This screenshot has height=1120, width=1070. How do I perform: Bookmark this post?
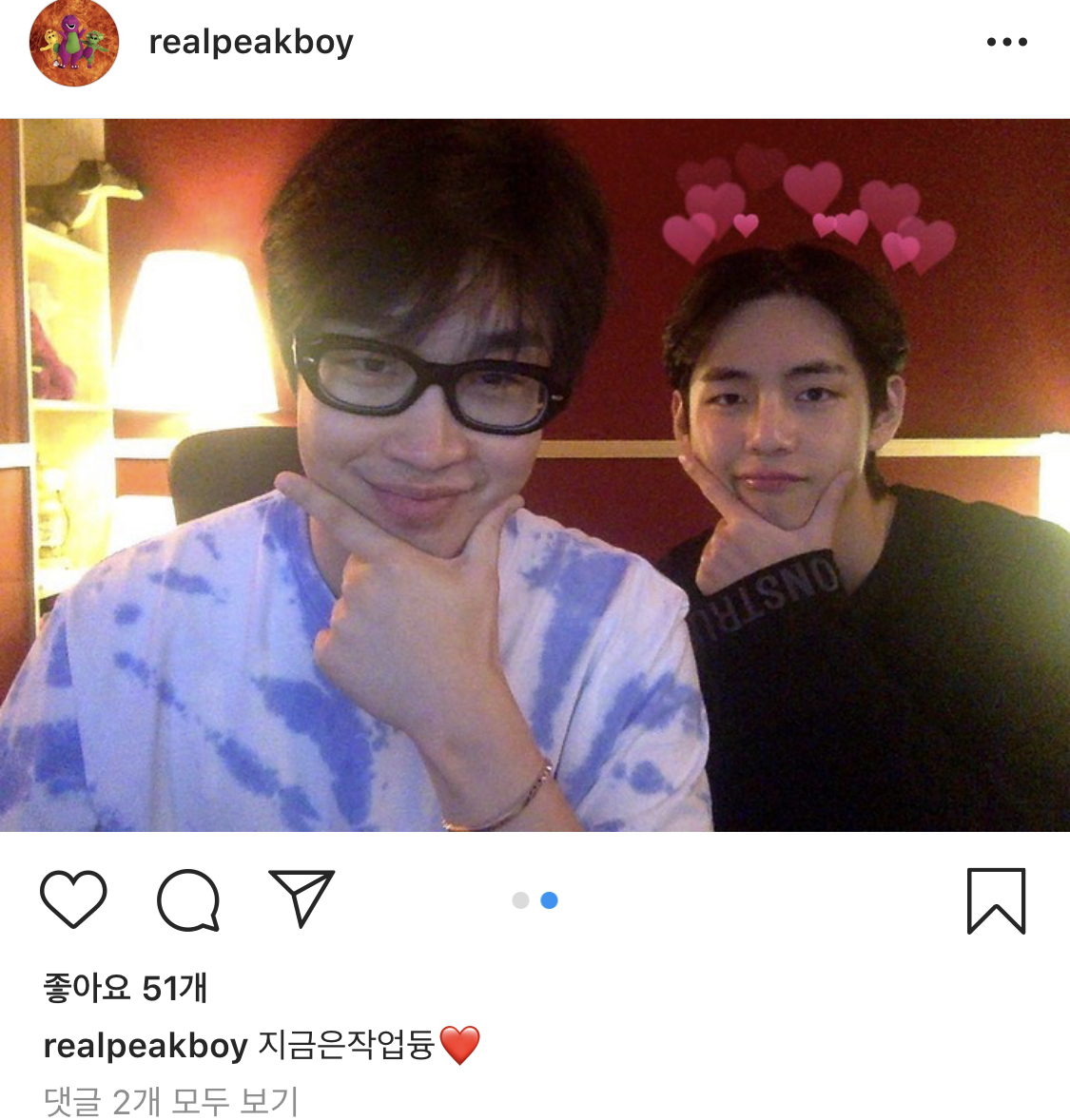tap(996, 900)
